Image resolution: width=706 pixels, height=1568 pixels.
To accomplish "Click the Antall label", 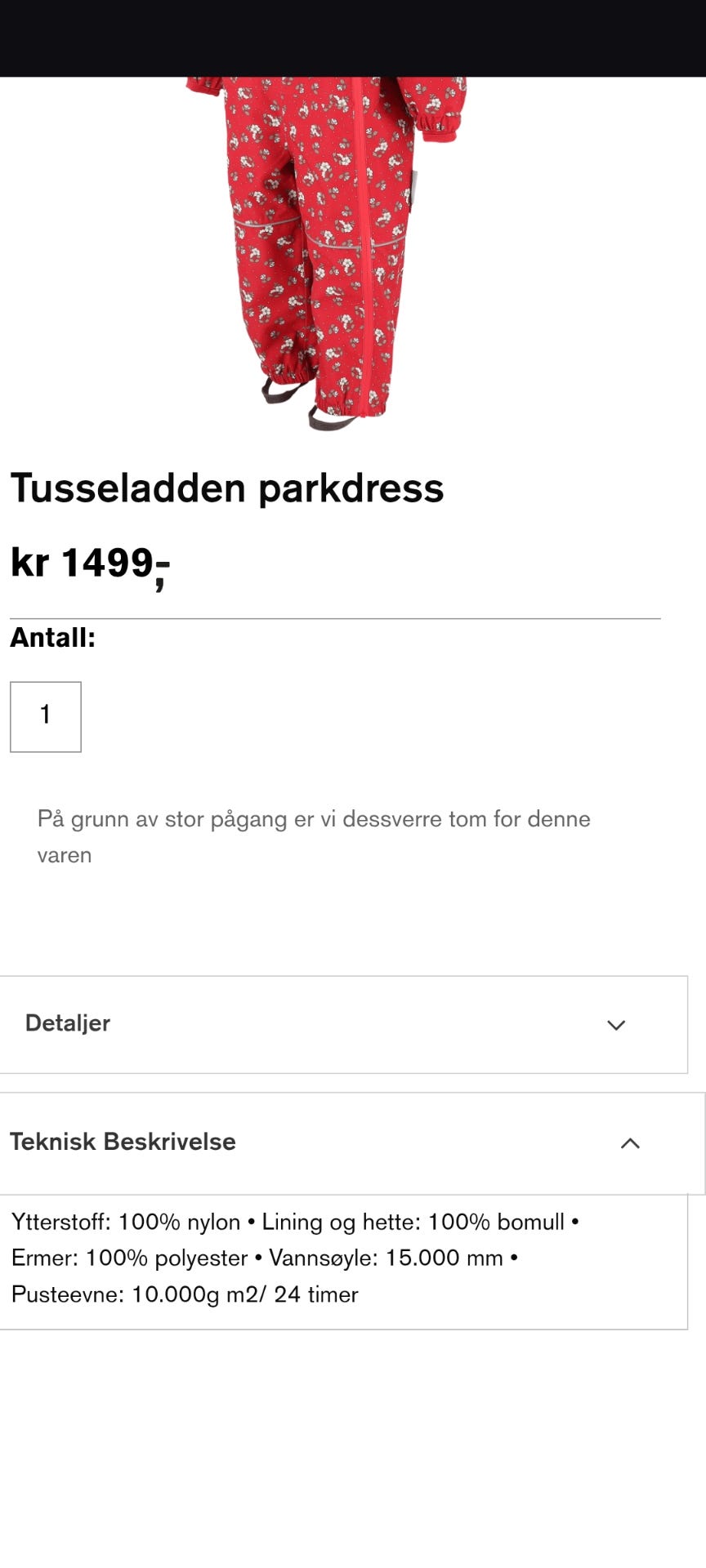I will click(x=52, y=638).
